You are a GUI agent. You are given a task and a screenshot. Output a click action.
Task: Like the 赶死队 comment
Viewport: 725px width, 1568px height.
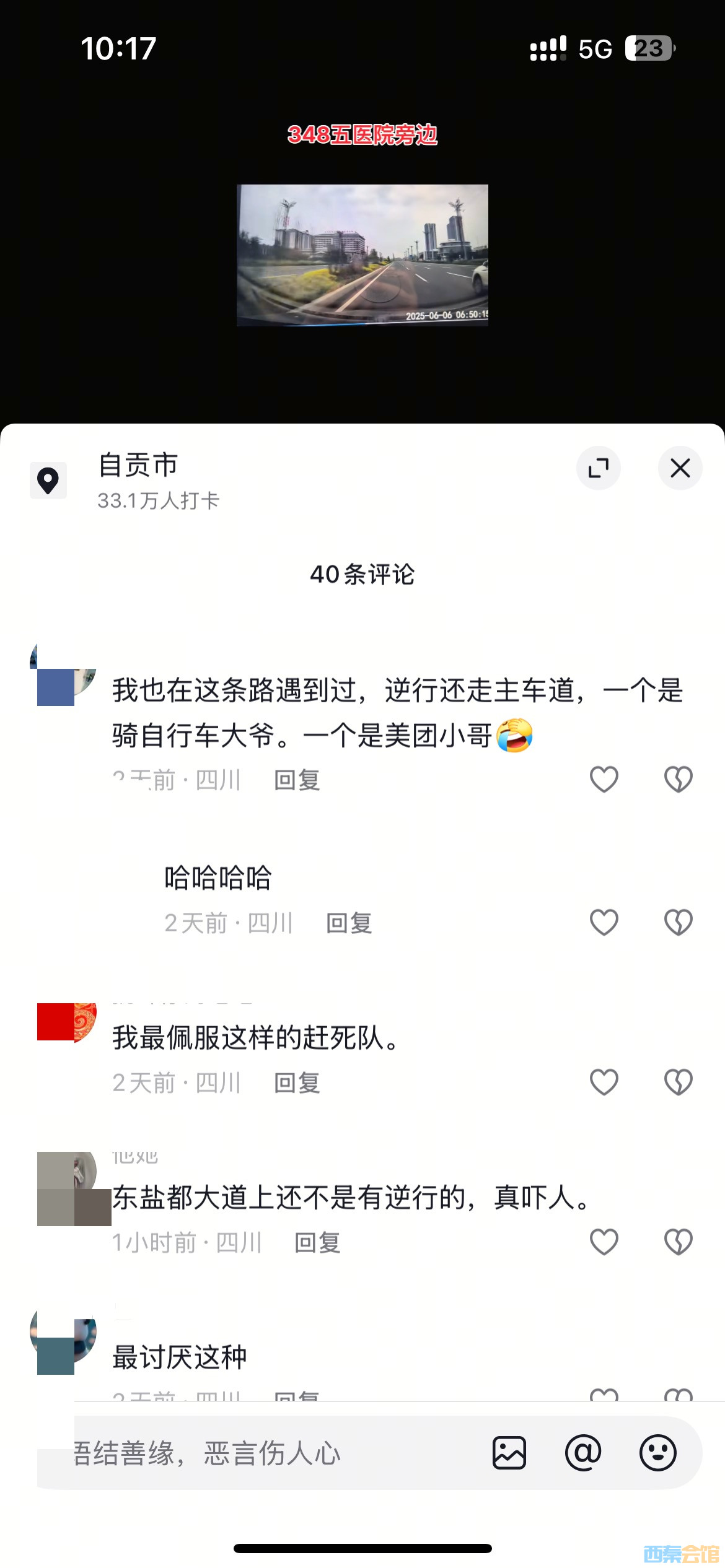604,1082
